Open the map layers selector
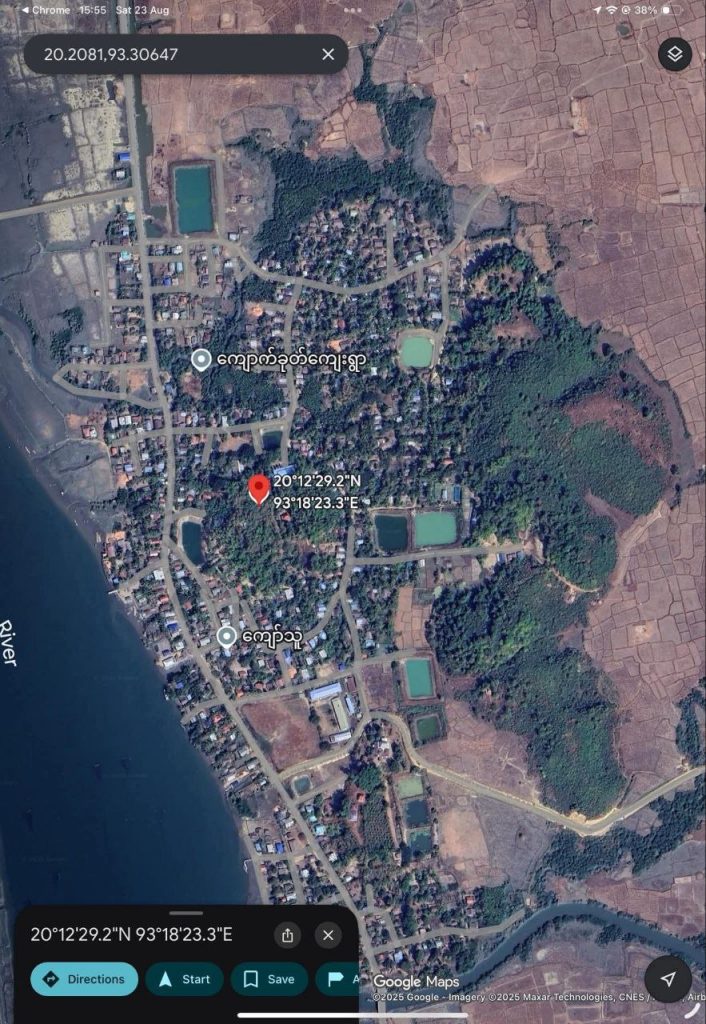 (675, 54)
